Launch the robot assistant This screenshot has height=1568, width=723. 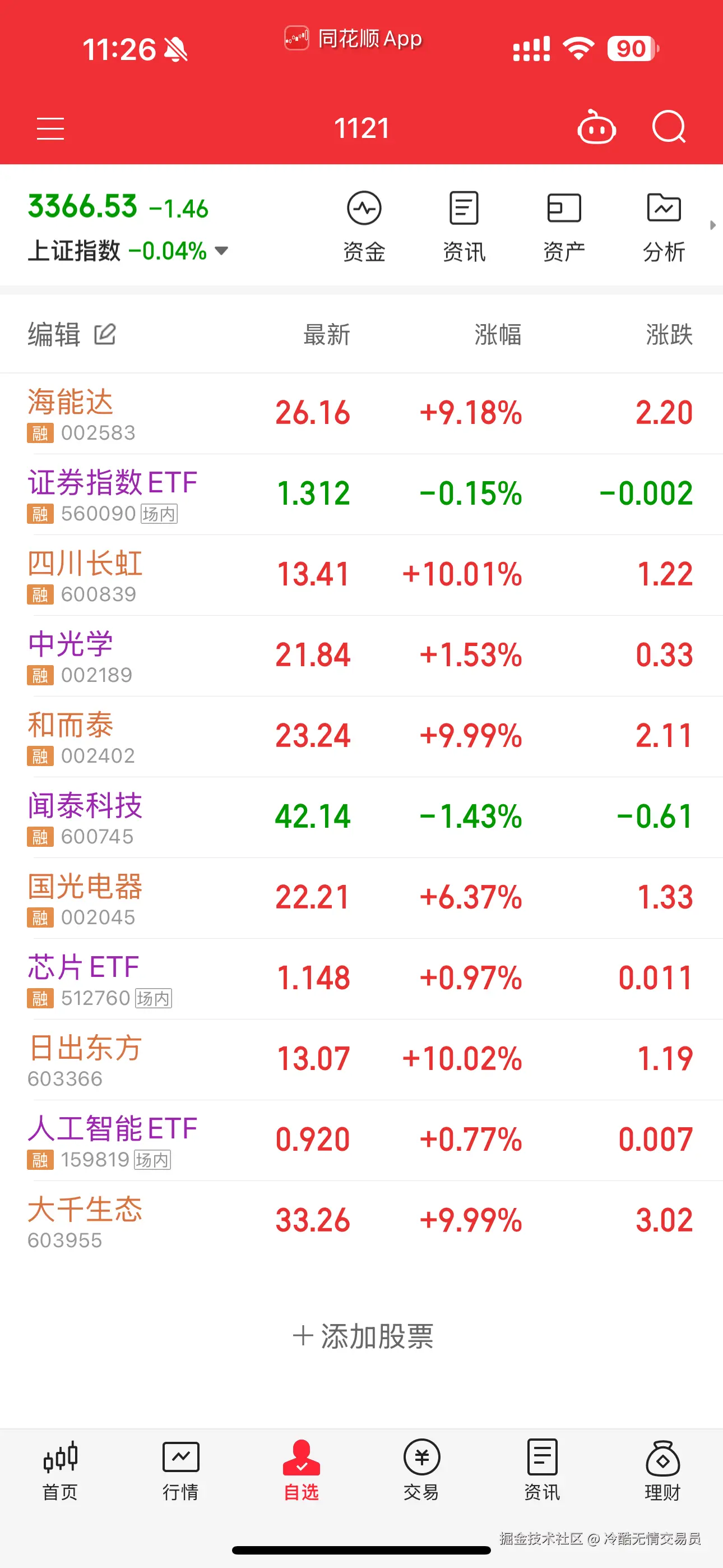pyautogui.click(x=596, y=127)
